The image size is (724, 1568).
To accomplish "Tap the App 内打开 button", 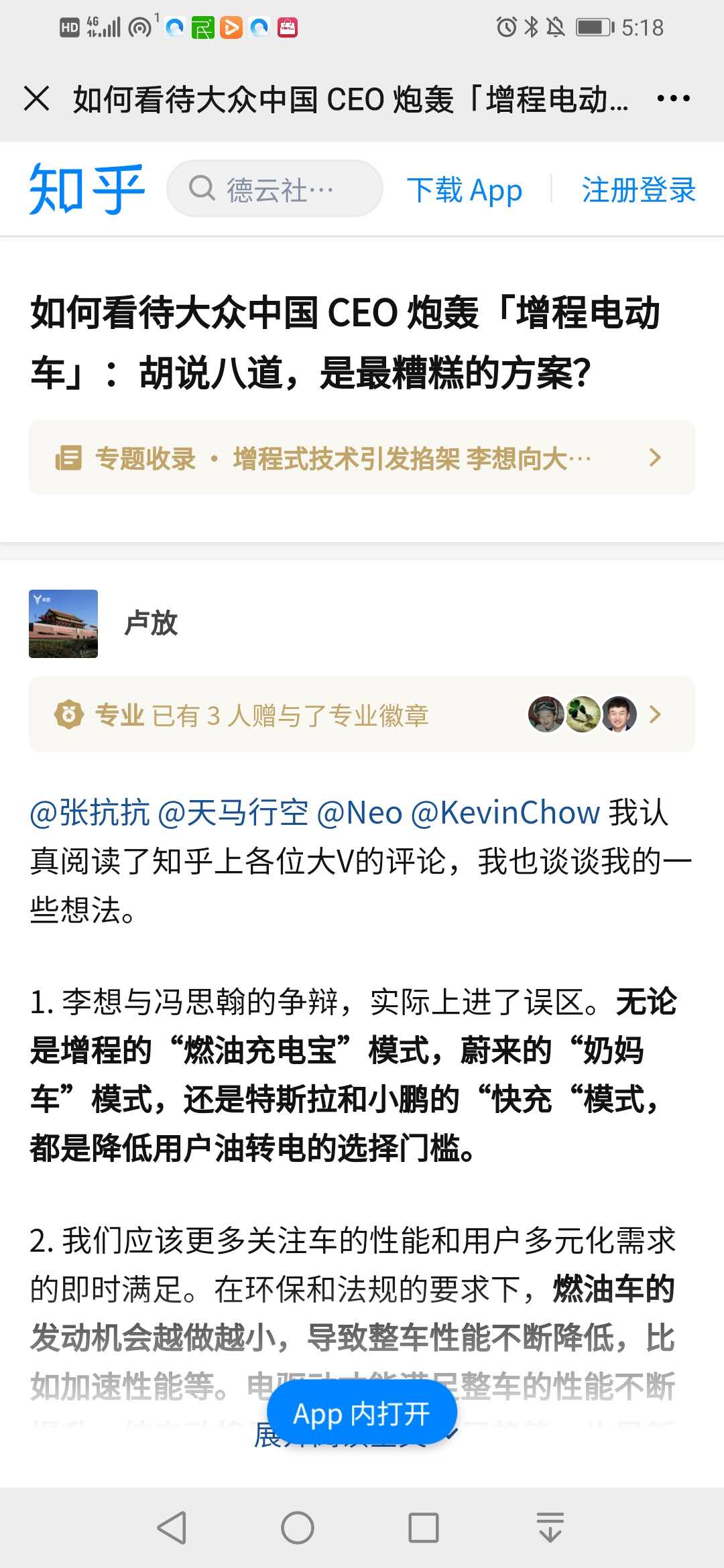I will [361, 1414].
